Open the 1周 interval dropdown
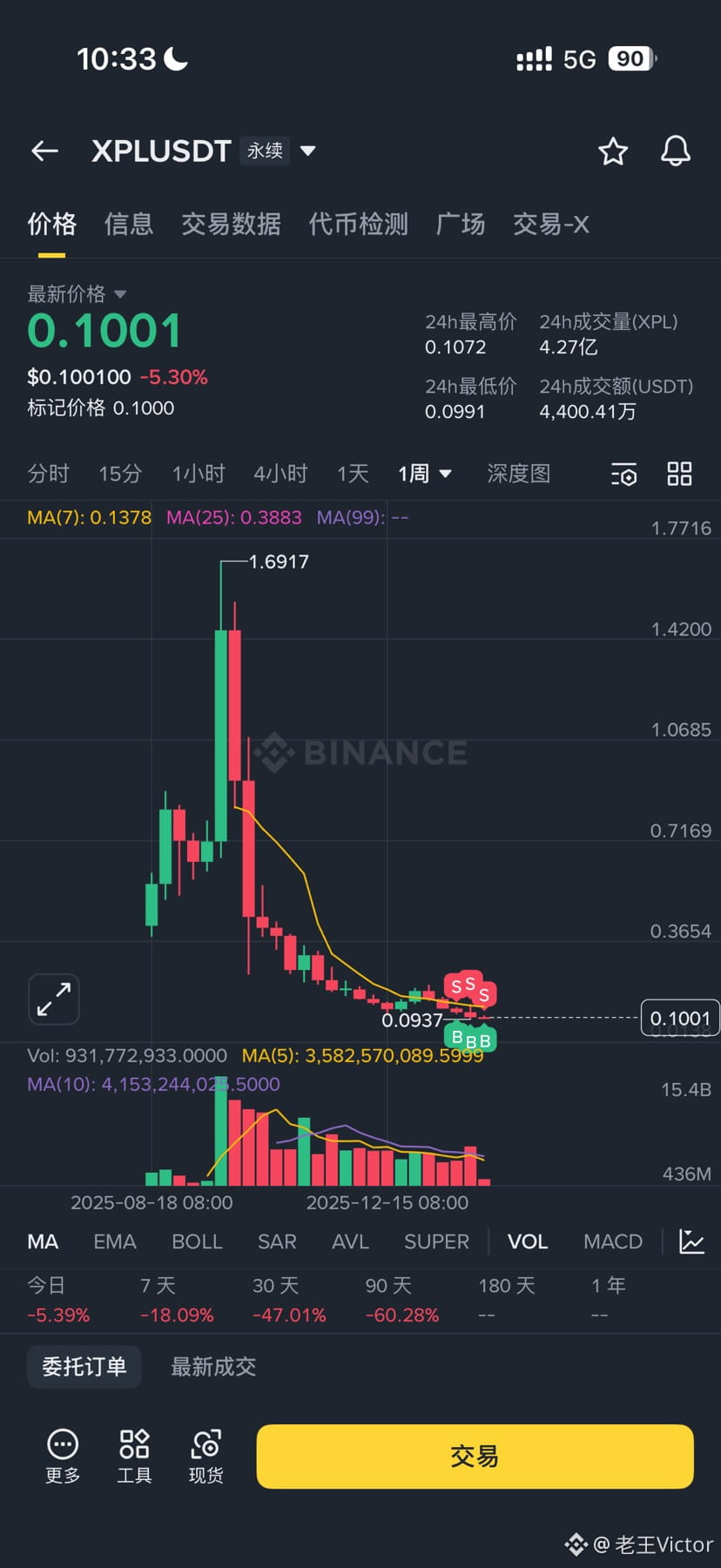Viewport: 721px width, 1568px height. pyautogui.click(x=424, y=474)
